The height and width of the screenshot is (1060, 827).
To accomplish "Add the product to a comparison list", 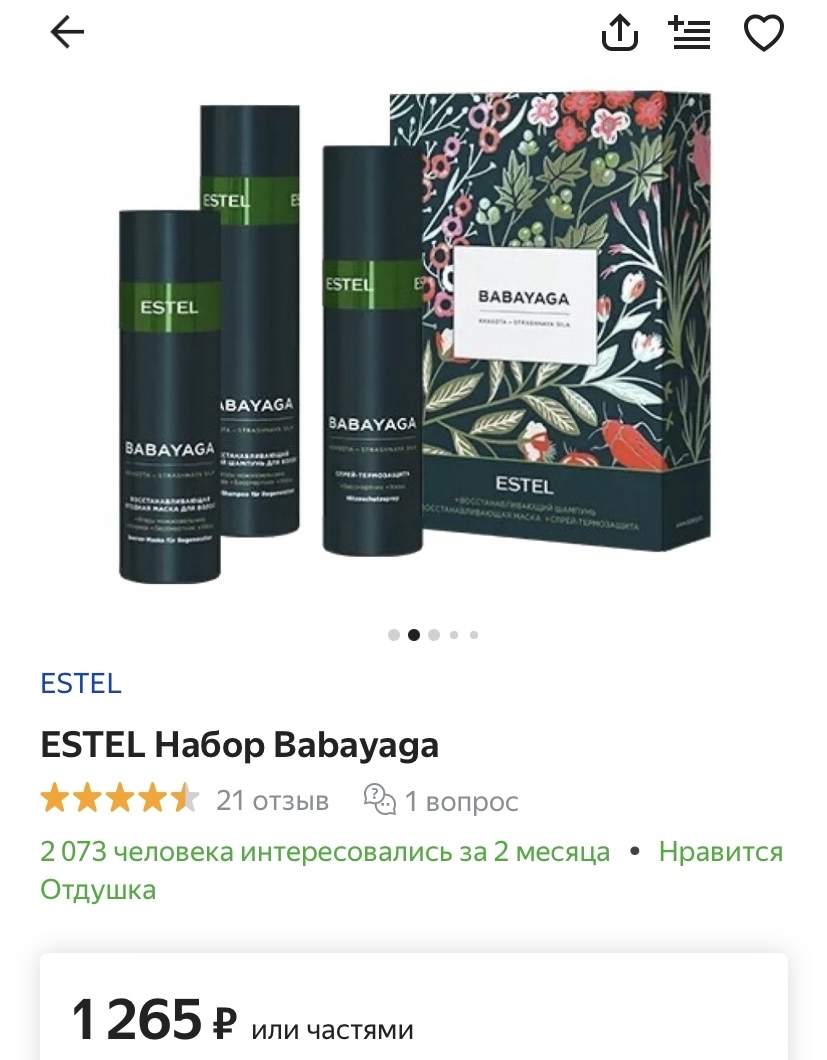I will coord(690,34).
